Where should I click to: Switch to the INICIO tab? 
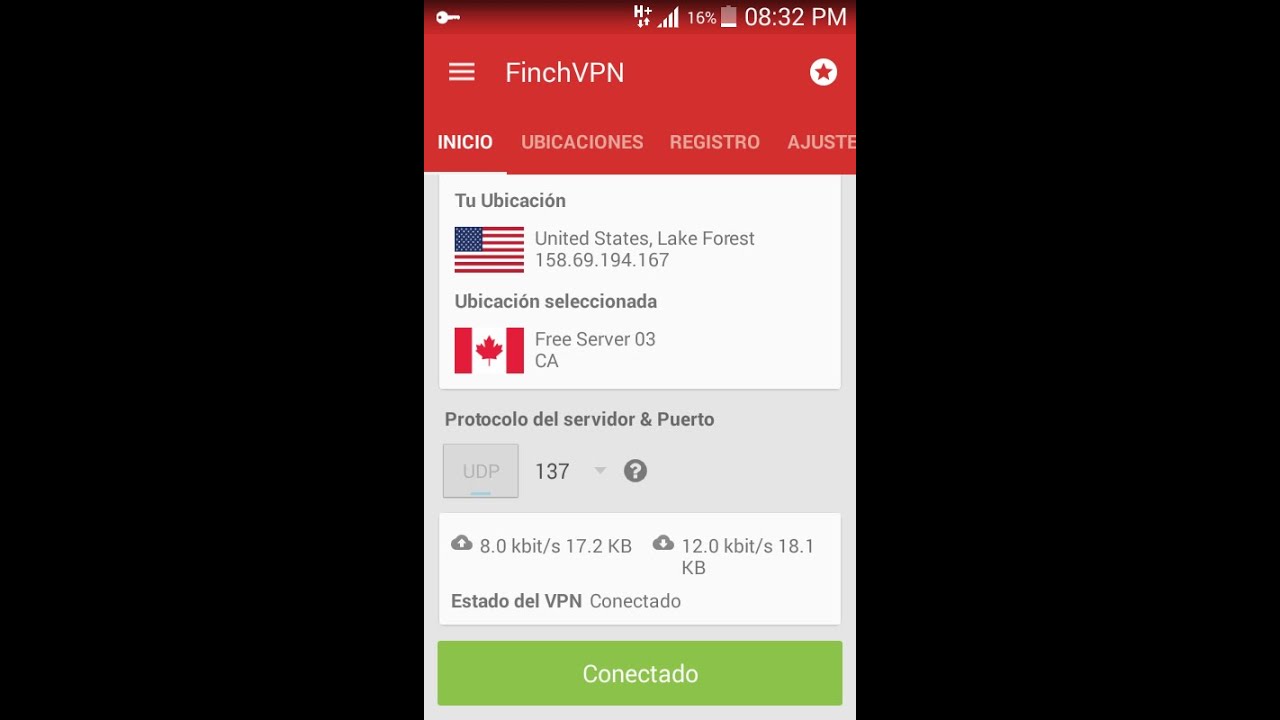click(x=465, y=142)
